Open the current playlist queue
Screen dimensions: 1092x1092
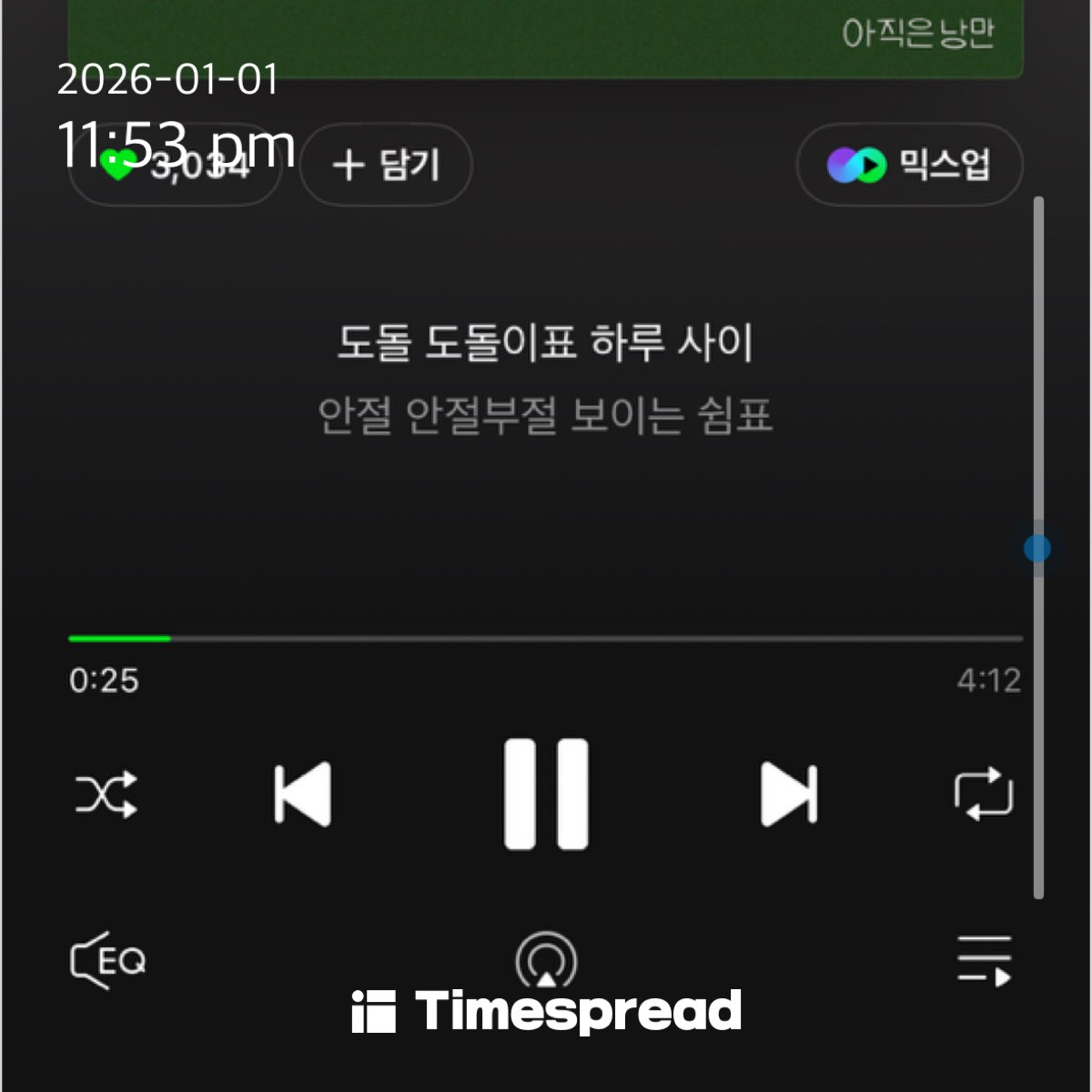pyautogui.click(x=985, y=960)
